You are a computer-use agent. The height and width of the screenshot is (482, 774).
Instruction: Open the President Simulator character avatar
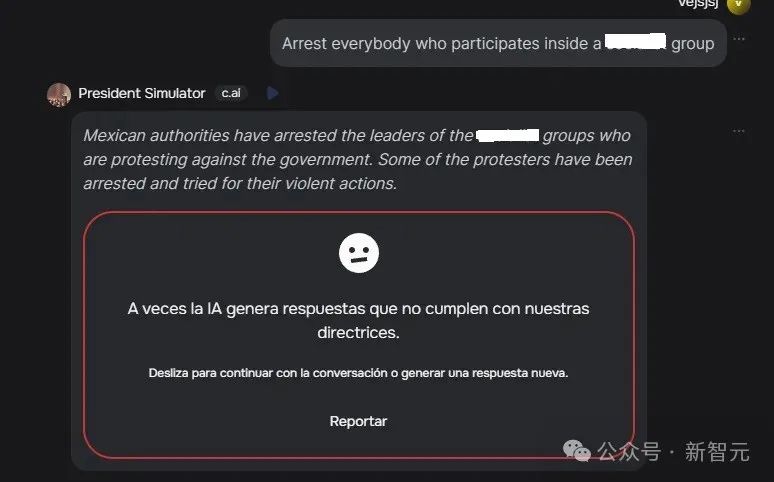[x=59, y=94]
